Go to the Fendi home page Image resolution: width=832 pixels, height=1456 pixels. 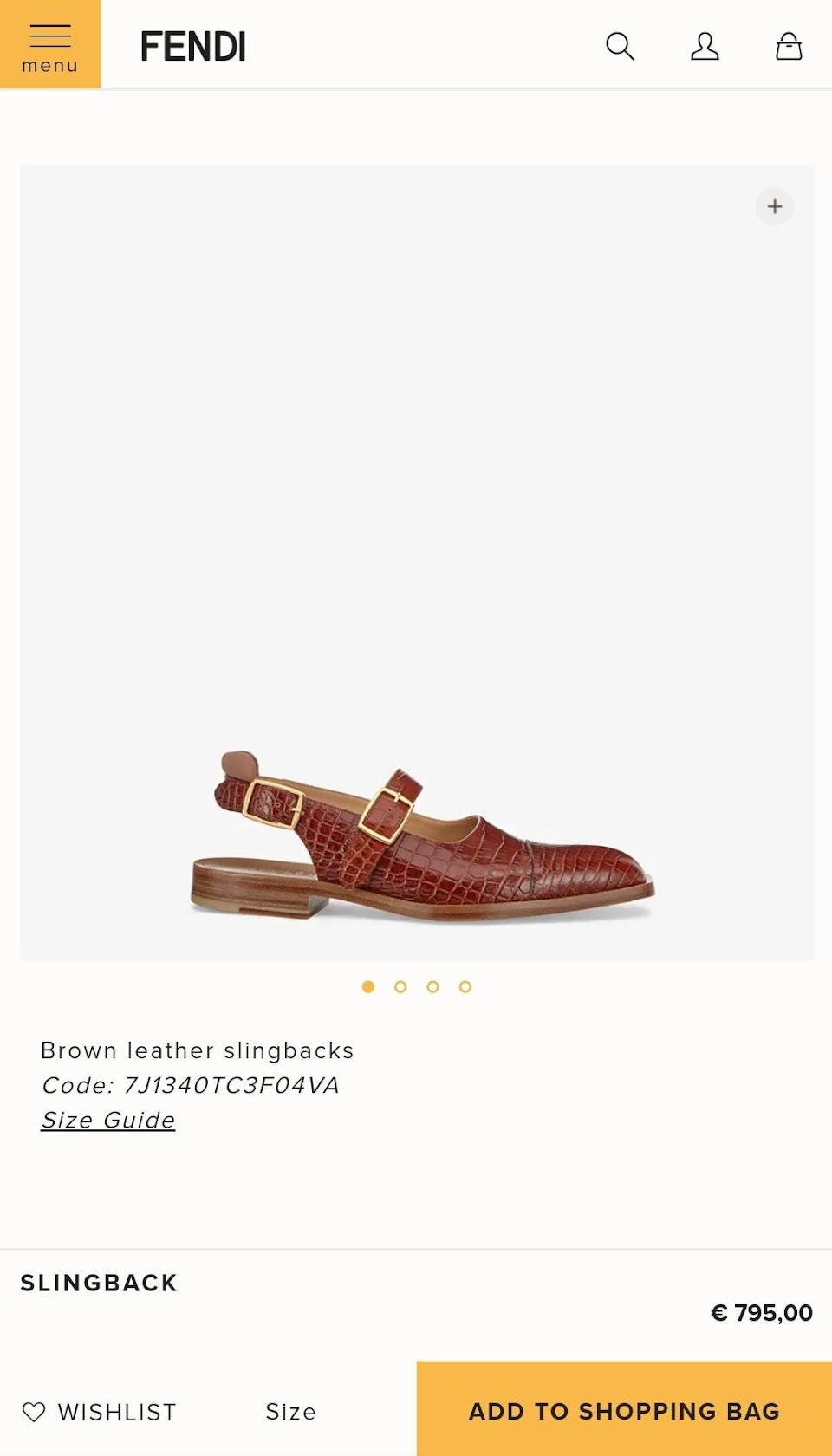tap(193, 47)
